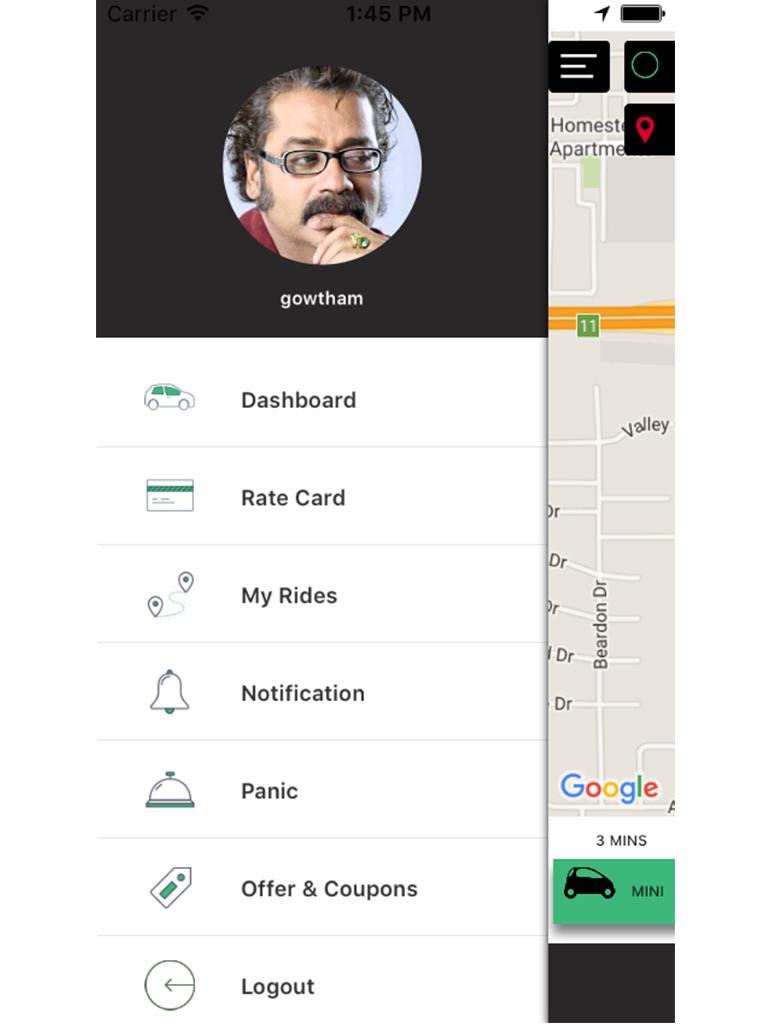Open Offer & Coupons
This screenshot has width=768, height=1024.
tap(322, 888)
